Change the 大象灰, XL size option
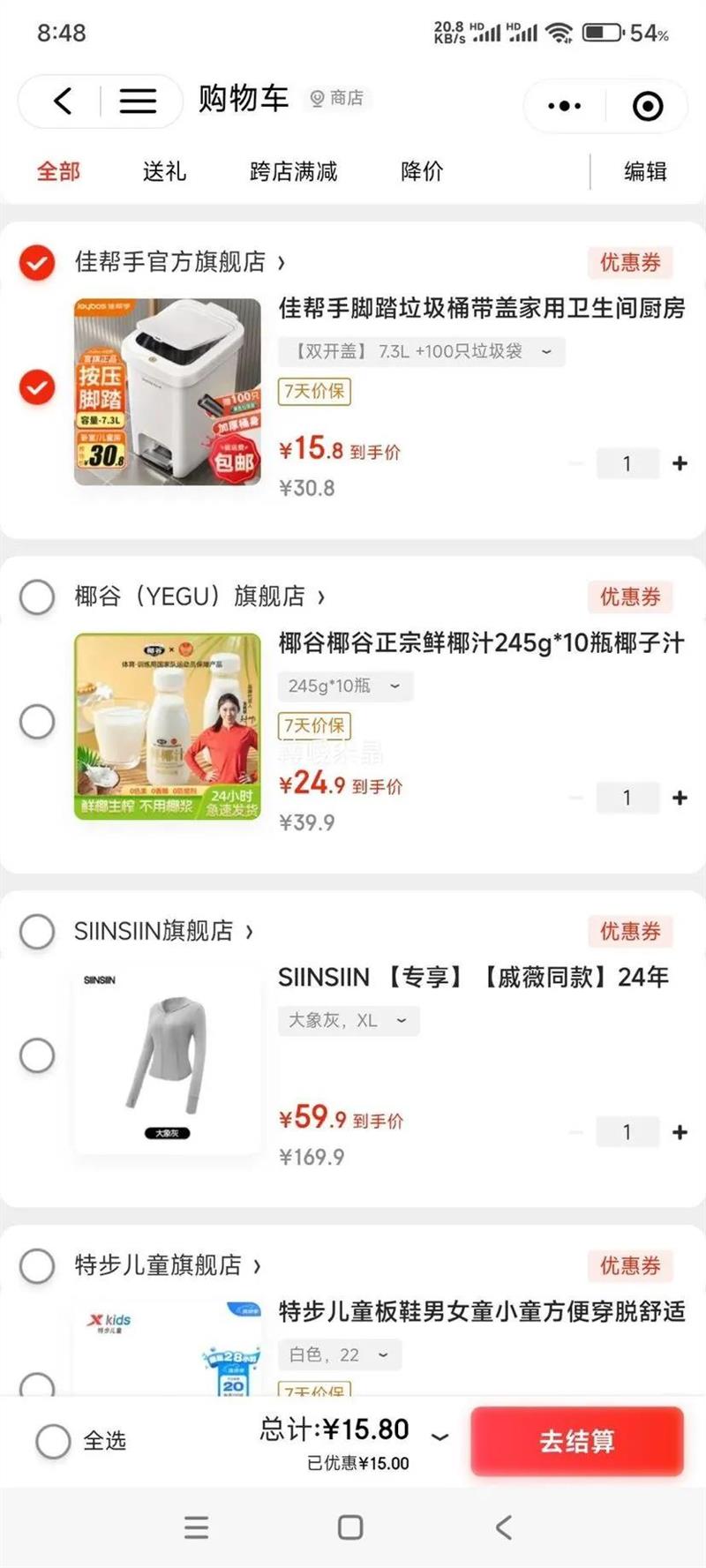 [348, 1020]
